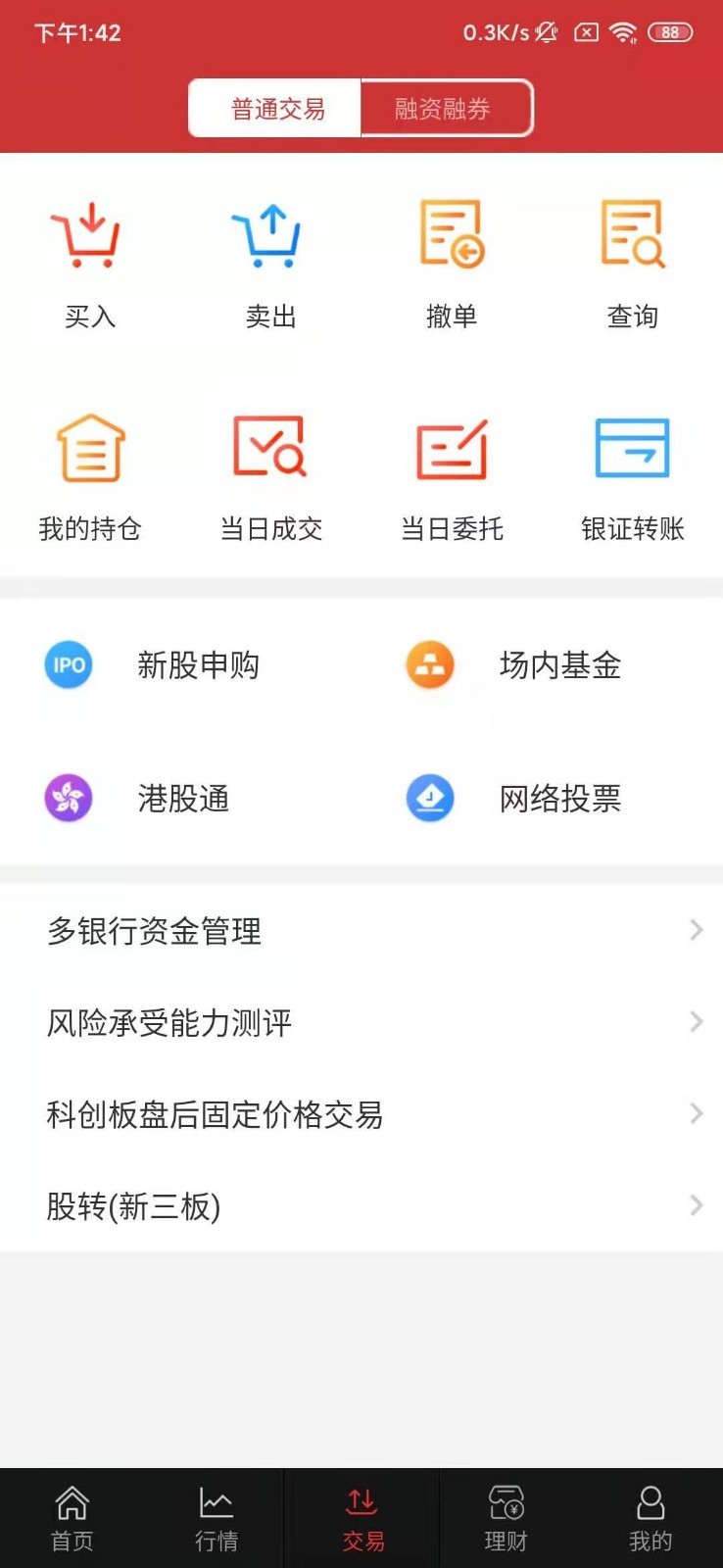723x1568 pixels.
Task: Open 多银行资金管理 row
Action: [361, 931]
